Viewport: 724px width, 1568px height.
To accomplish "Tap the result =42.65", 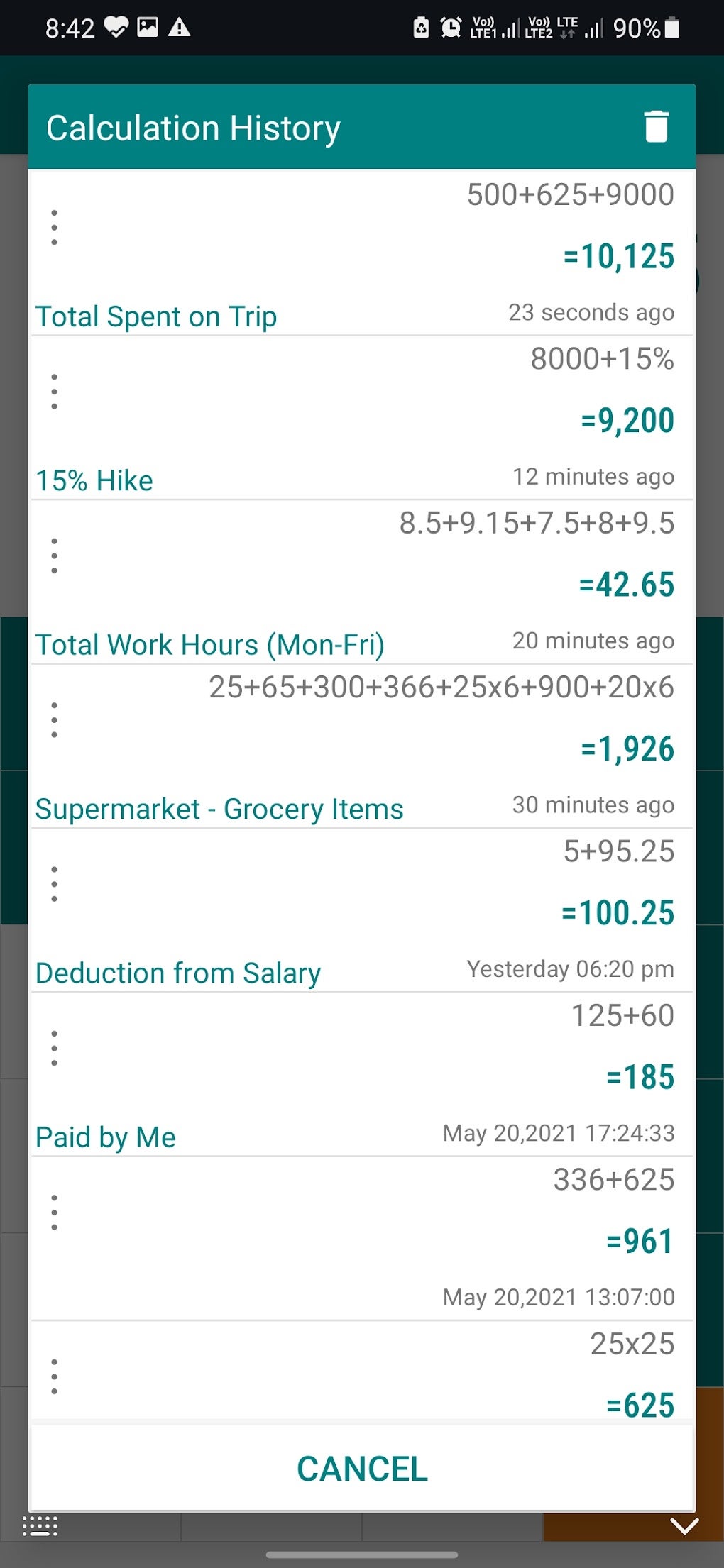I will click(627, 585).
